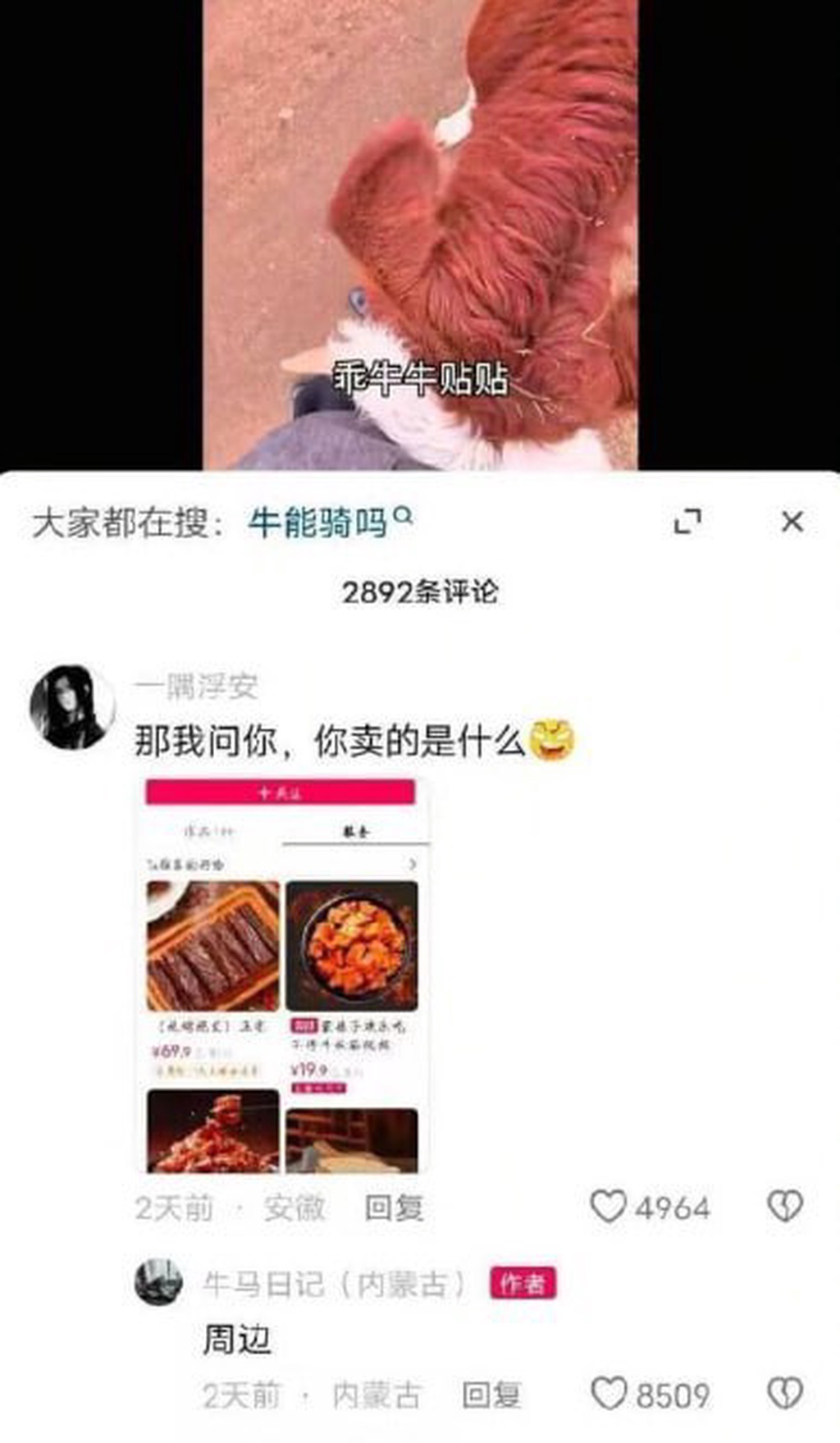
Task: Expand the comments panel to full screen
Action: click(687, 522)
